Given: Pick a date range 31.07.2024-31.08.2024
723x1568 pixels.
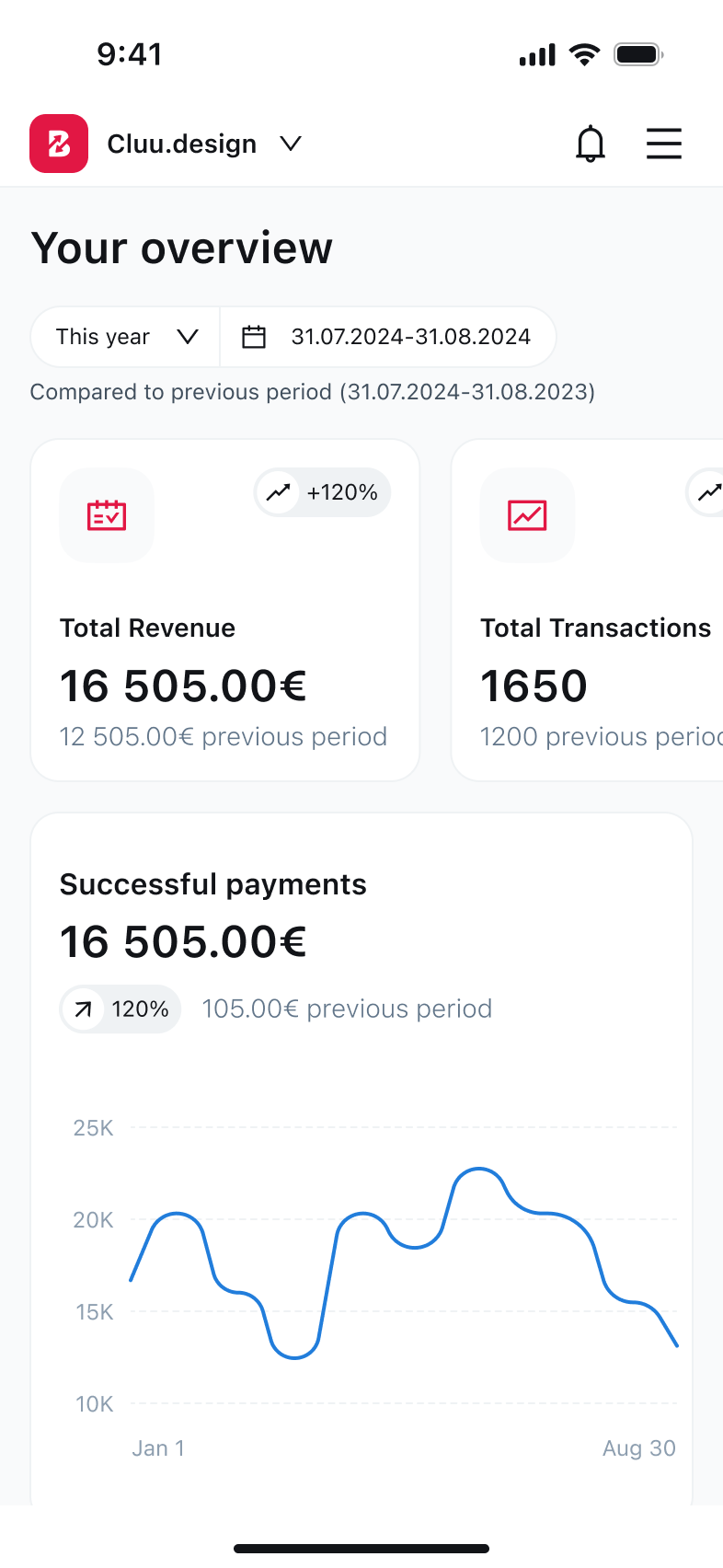Looking at the screenshot, I should (x=388, y=337).
